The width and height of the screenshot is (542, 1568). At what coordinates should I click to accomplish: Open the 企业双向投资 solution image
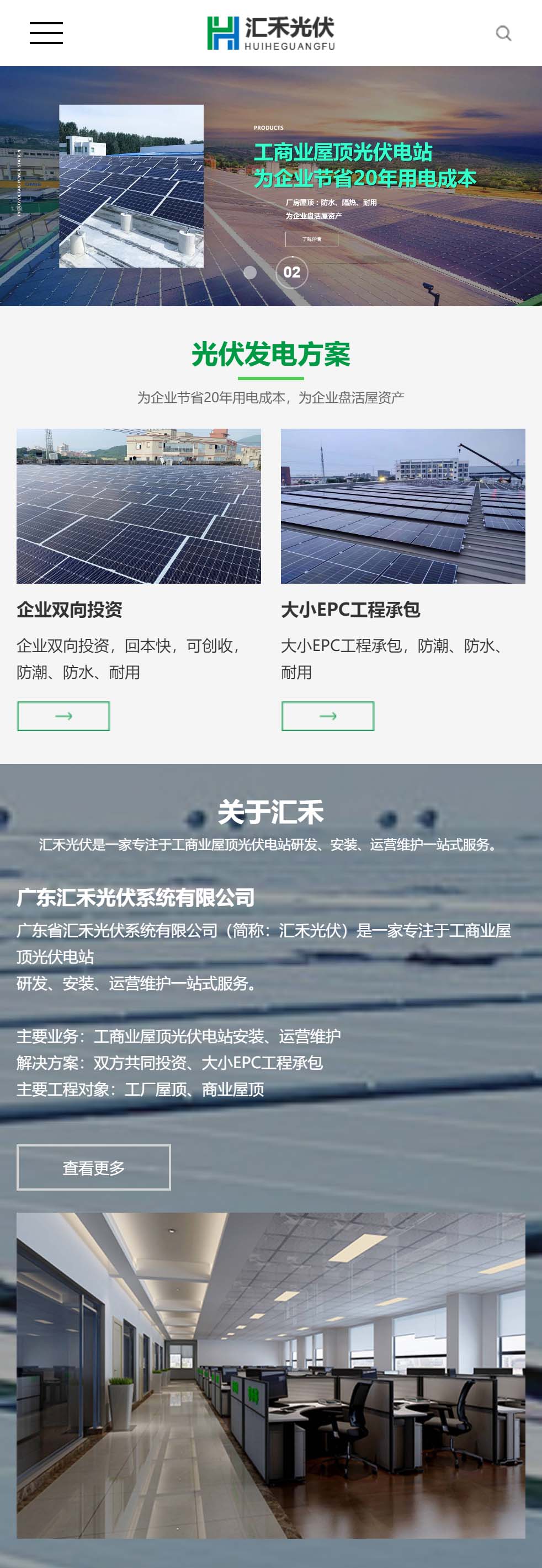point(139,506)
